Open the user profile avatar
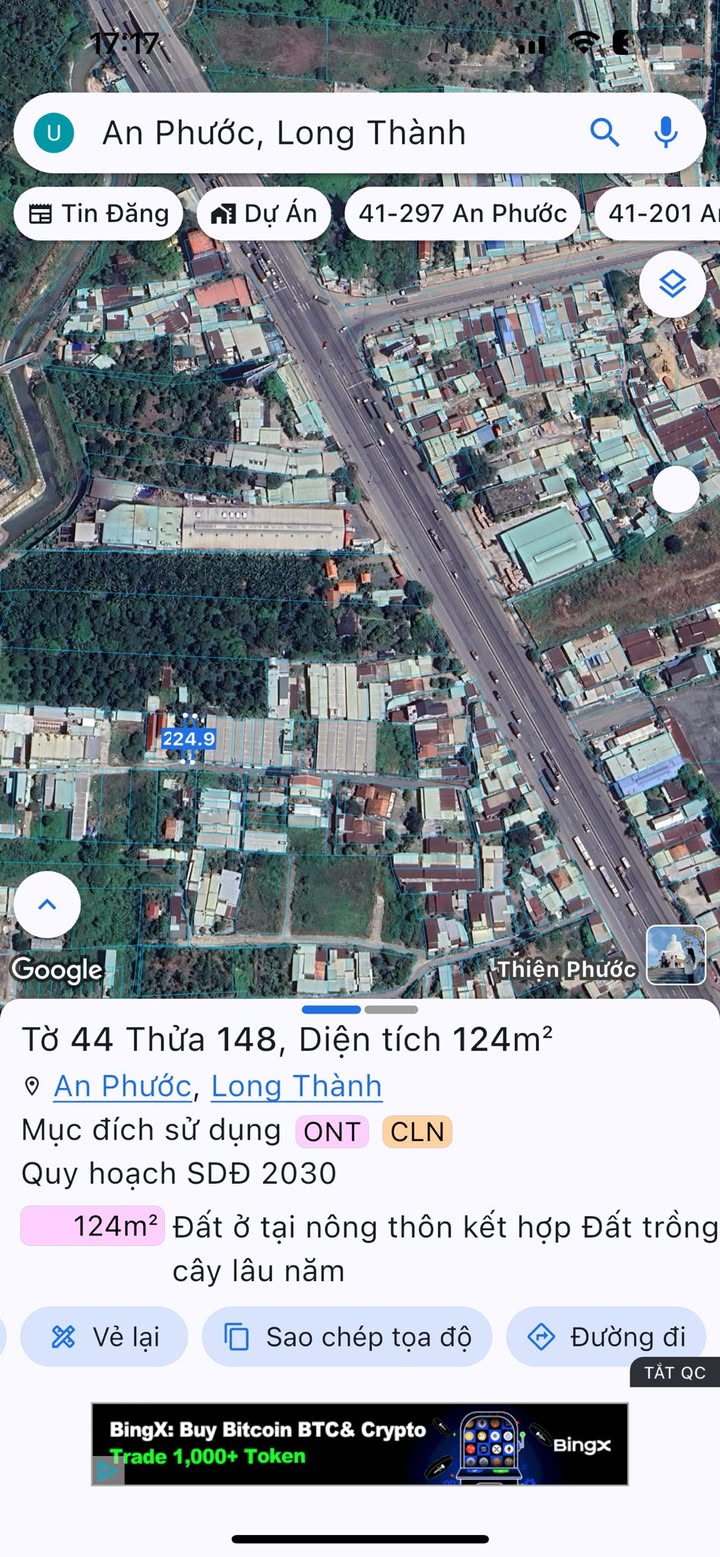Image resolution: width=720 pixels, height=1557 pixels. pyautogui.click(x=54, y=133)
